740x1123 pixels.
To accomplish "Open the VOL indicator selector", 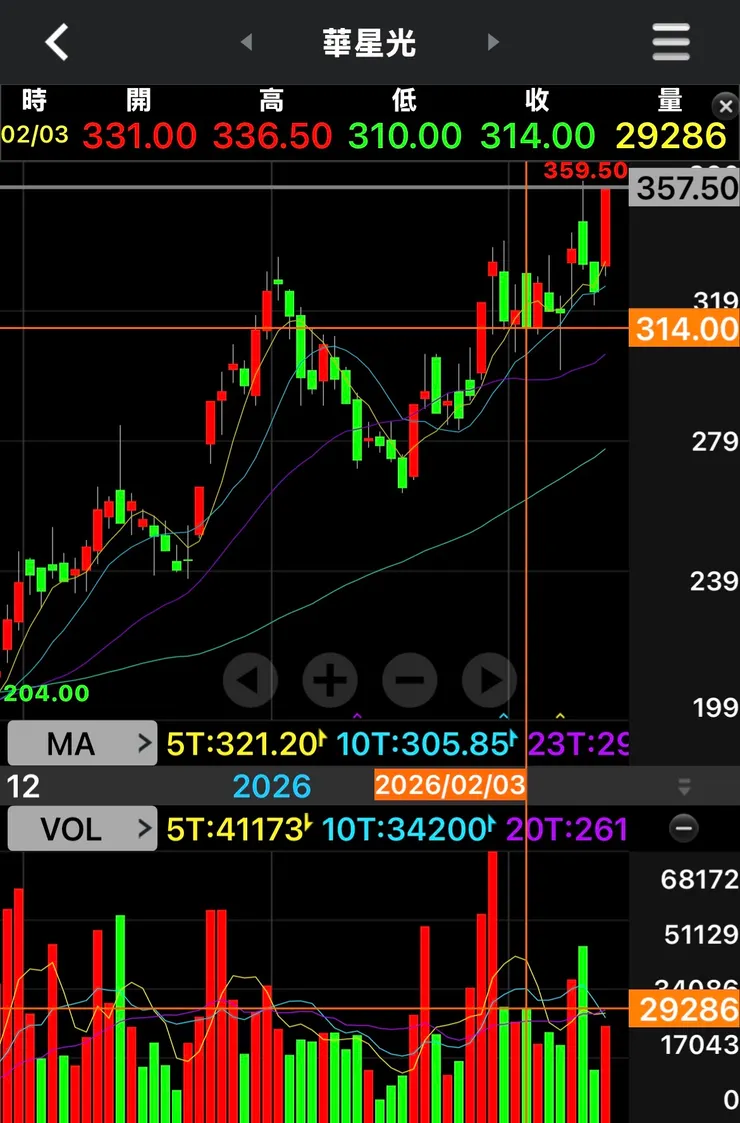I will [x=82, y=828].
